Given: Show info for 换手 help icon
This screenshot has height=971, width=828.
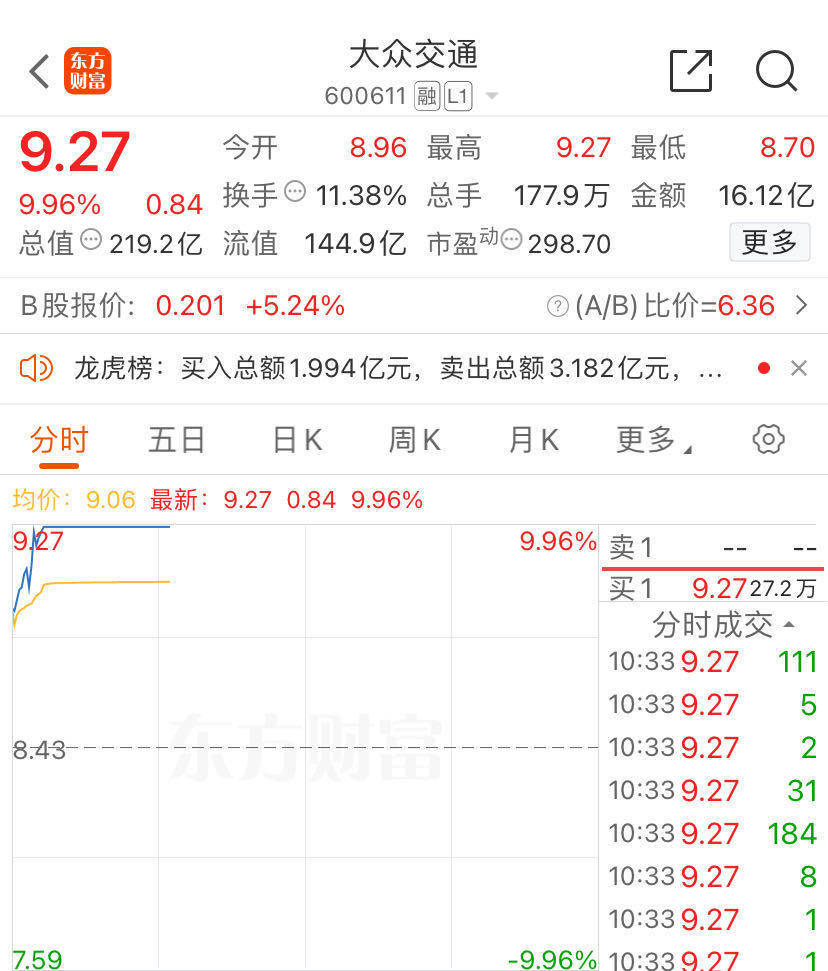Looking at the screenshot, I should point(295,191).
